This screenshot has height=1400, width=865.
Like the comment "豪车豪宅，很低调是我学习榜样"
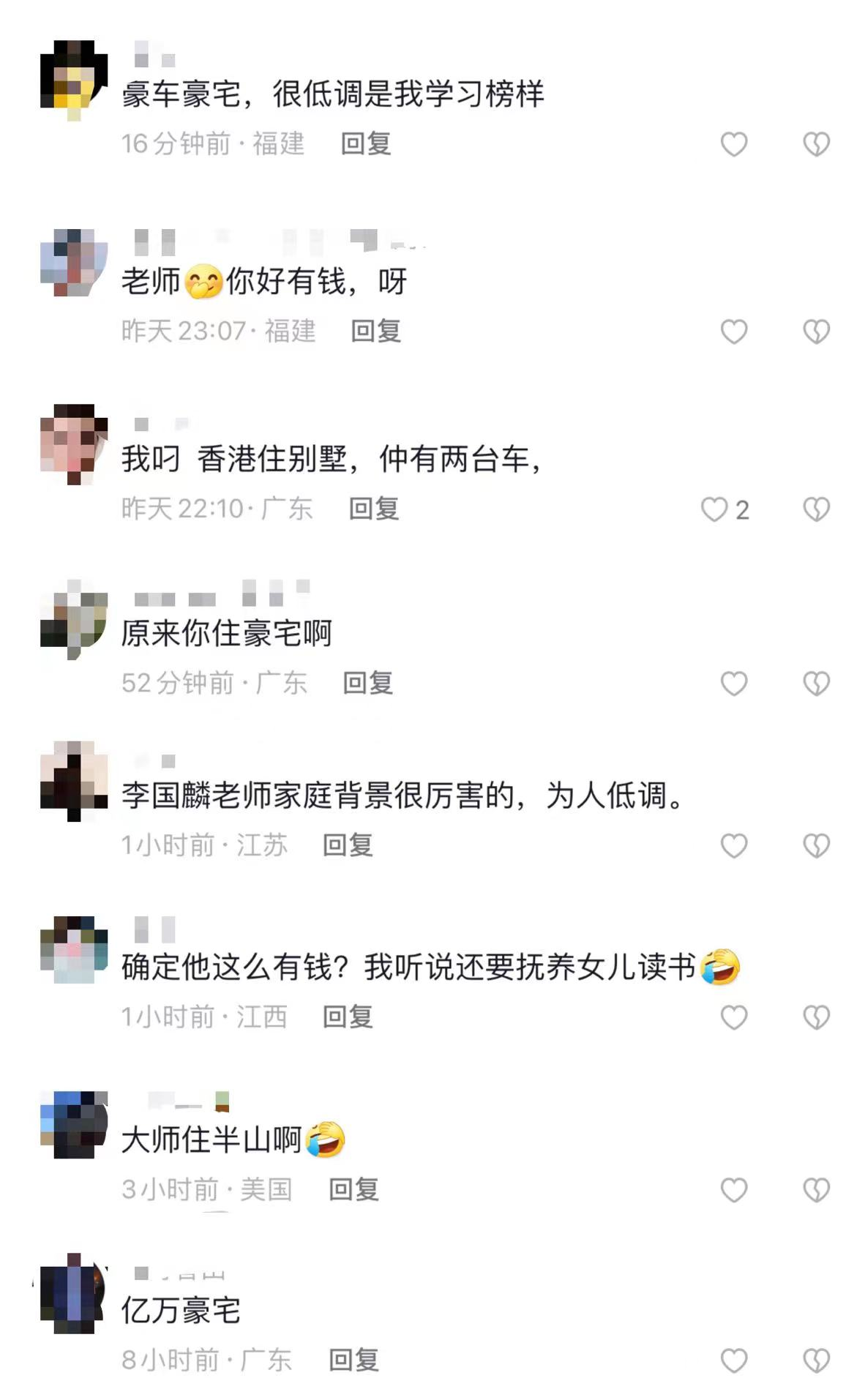[733, 144]
